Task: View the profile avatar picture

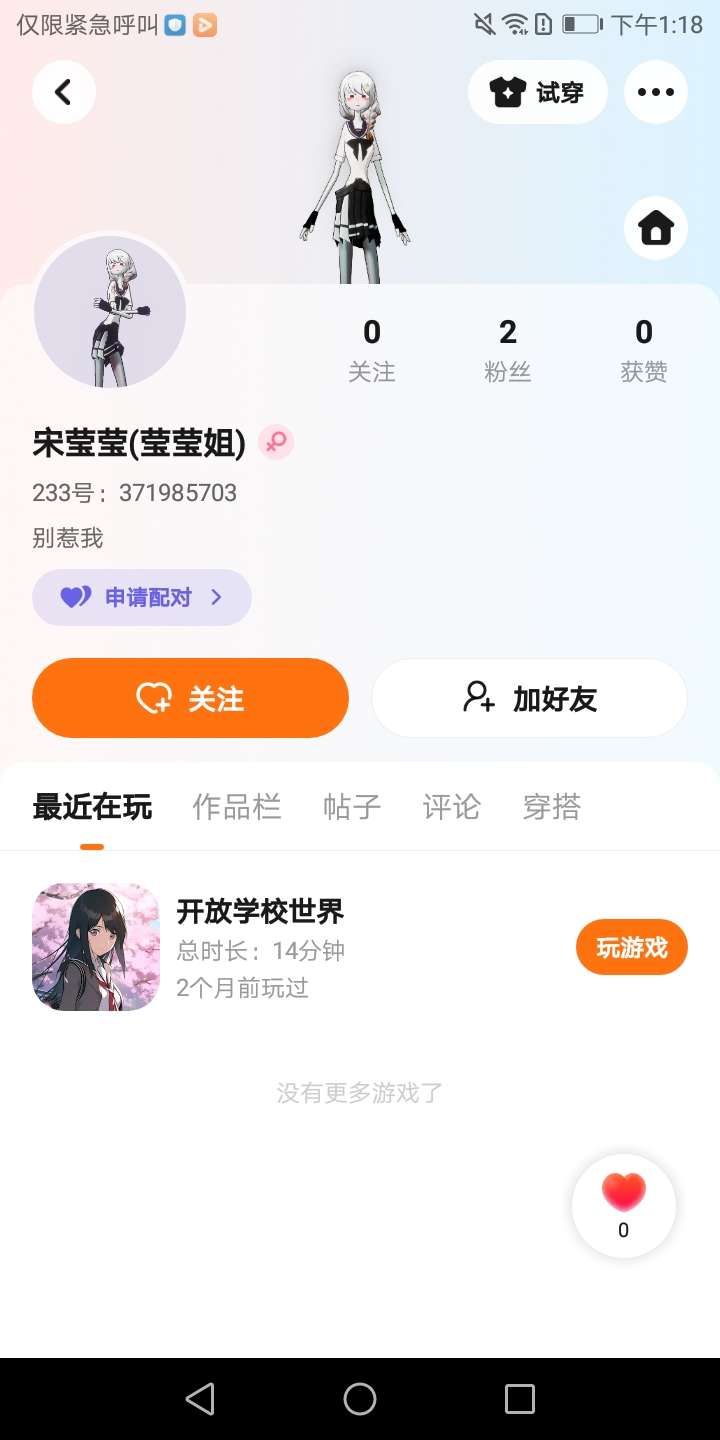Action: coord(110,311)
